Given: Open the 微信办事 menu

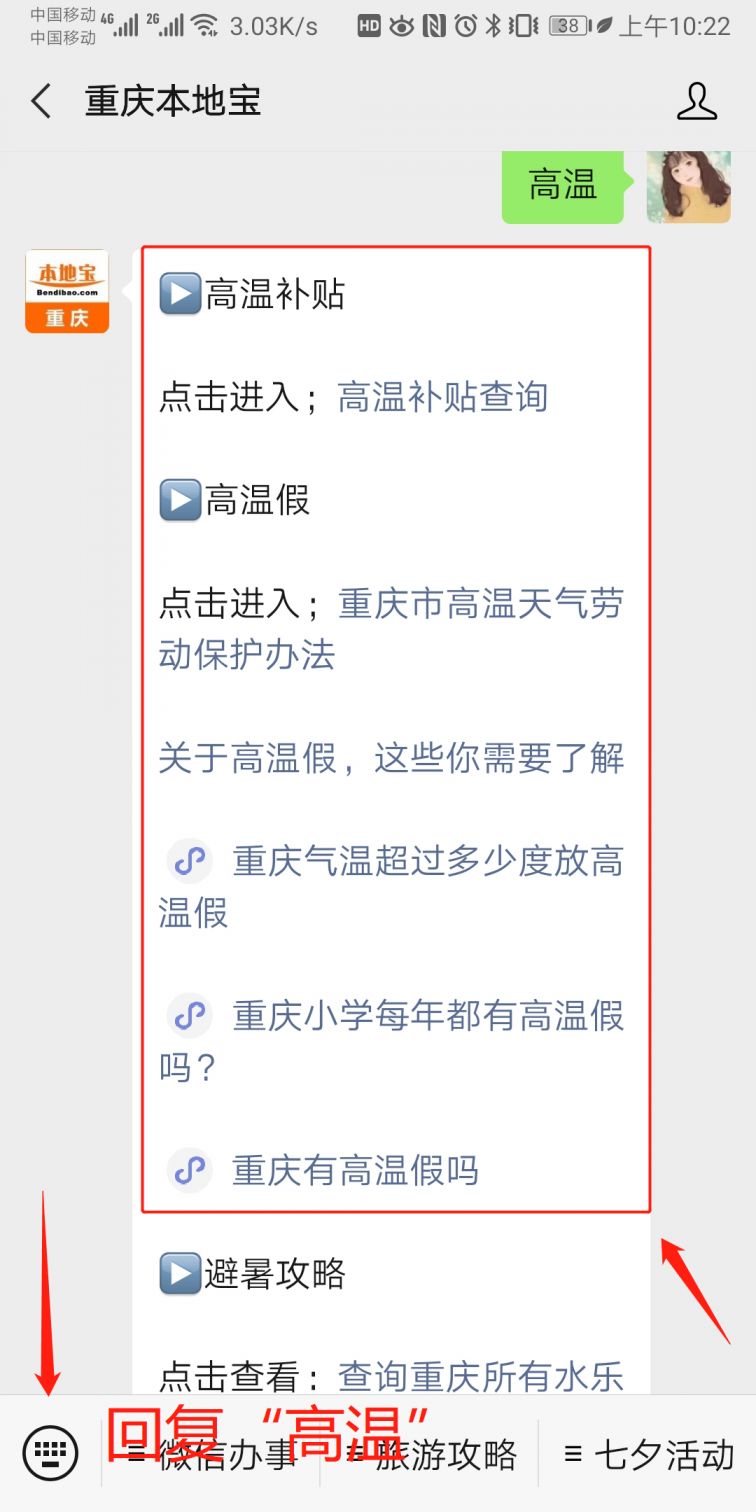Looking at the screenshot, I should pos(212,1454).
